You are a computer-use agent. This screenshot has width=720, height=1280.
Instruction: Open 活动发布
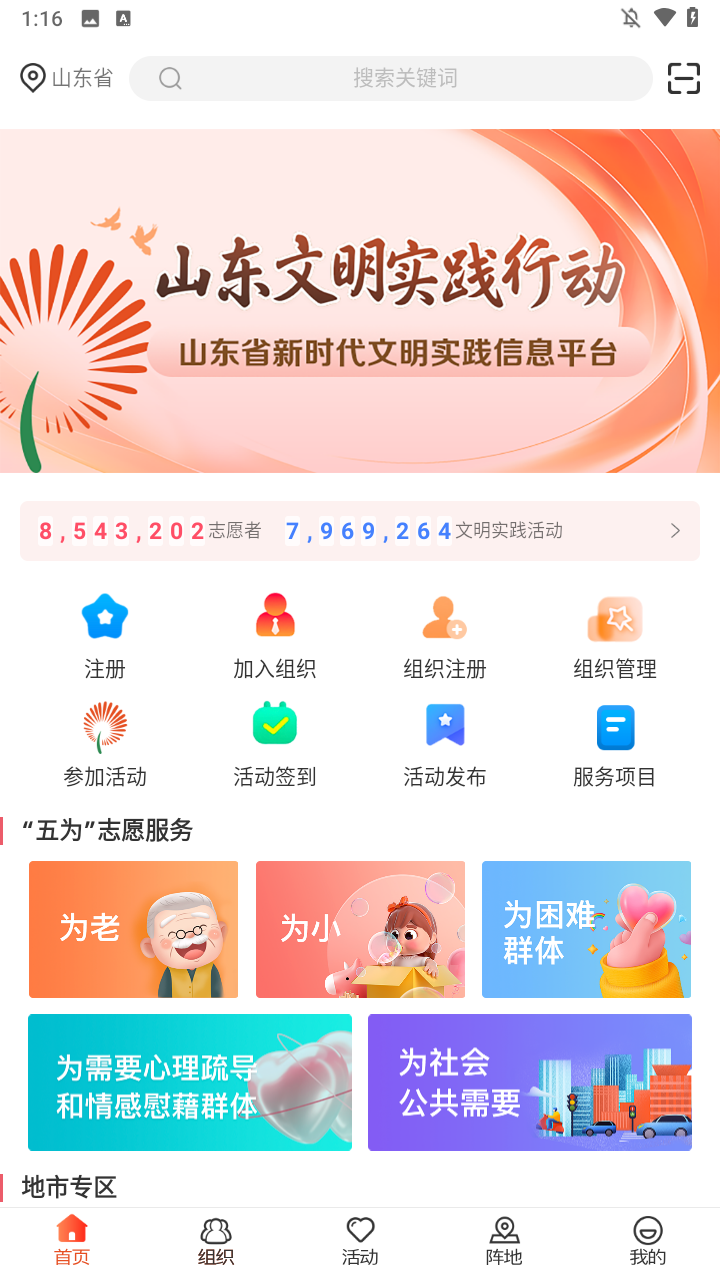point(445,744)
